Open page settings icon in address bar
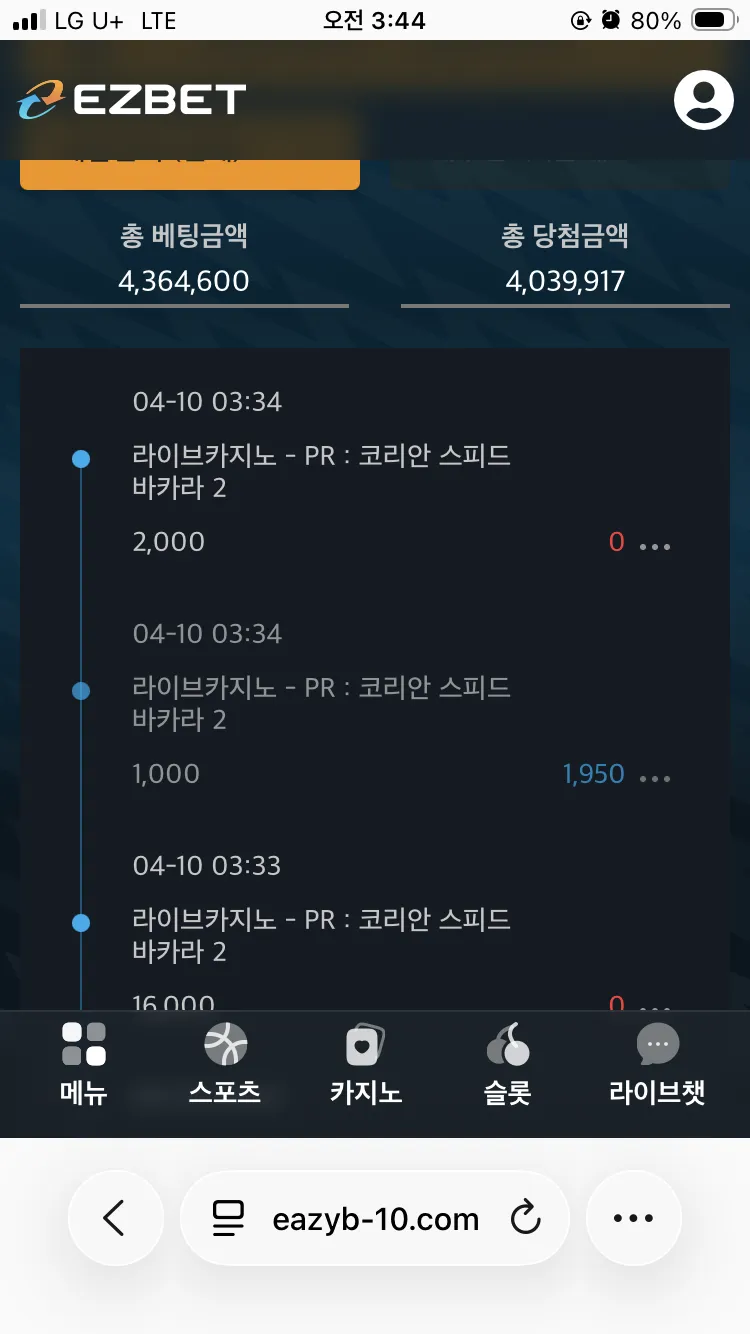The height and width of the screenshot is (1334, 750). [x=229, y=1218]
